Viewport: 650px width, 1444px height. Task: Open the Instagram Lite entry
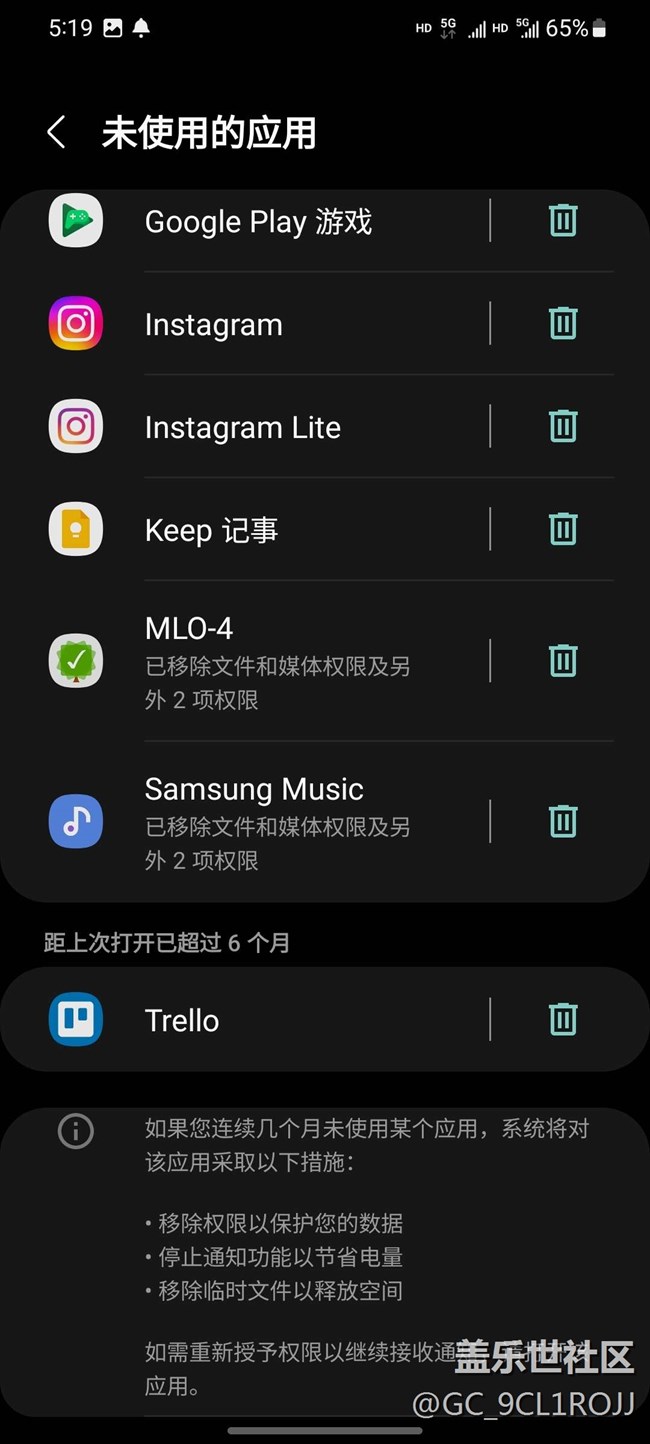245,427
